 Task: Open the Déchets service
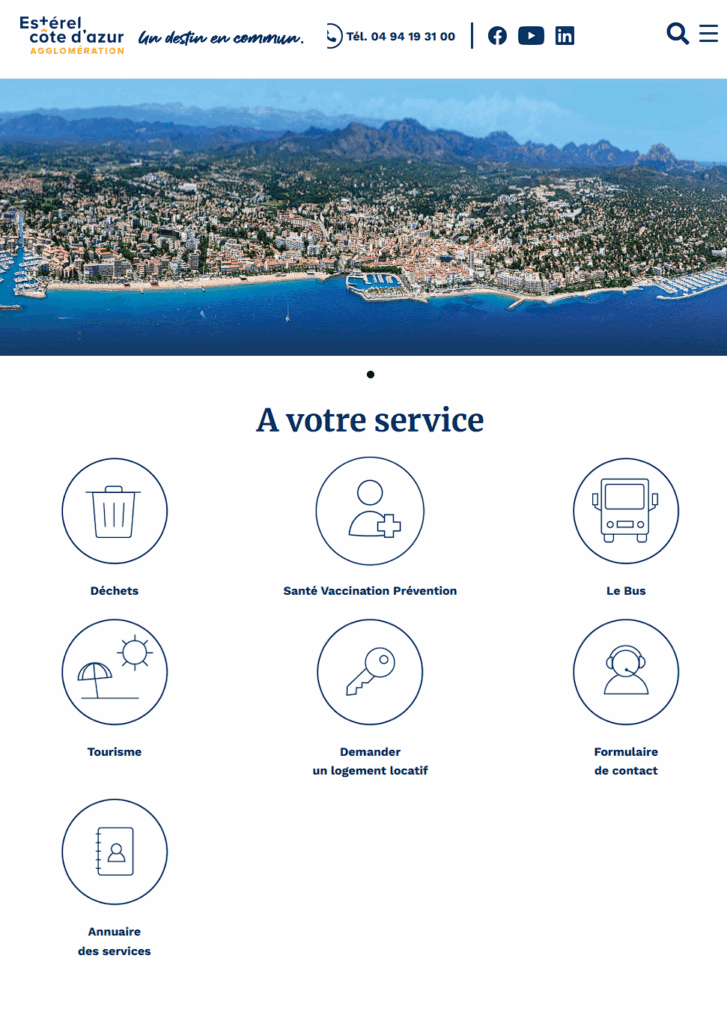click(114, 512)
